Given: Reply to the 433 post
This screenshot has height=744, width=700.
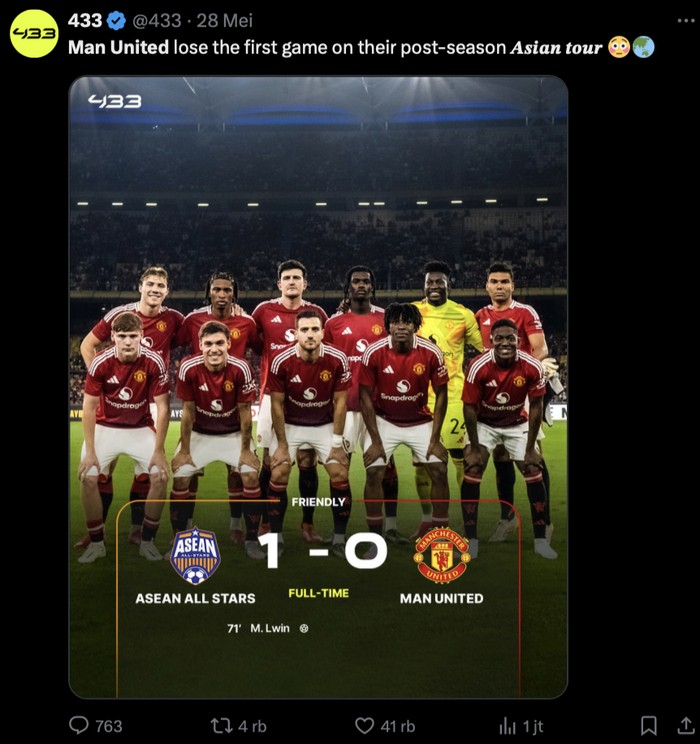Looking at the screenshot, I should click(80, 726).
